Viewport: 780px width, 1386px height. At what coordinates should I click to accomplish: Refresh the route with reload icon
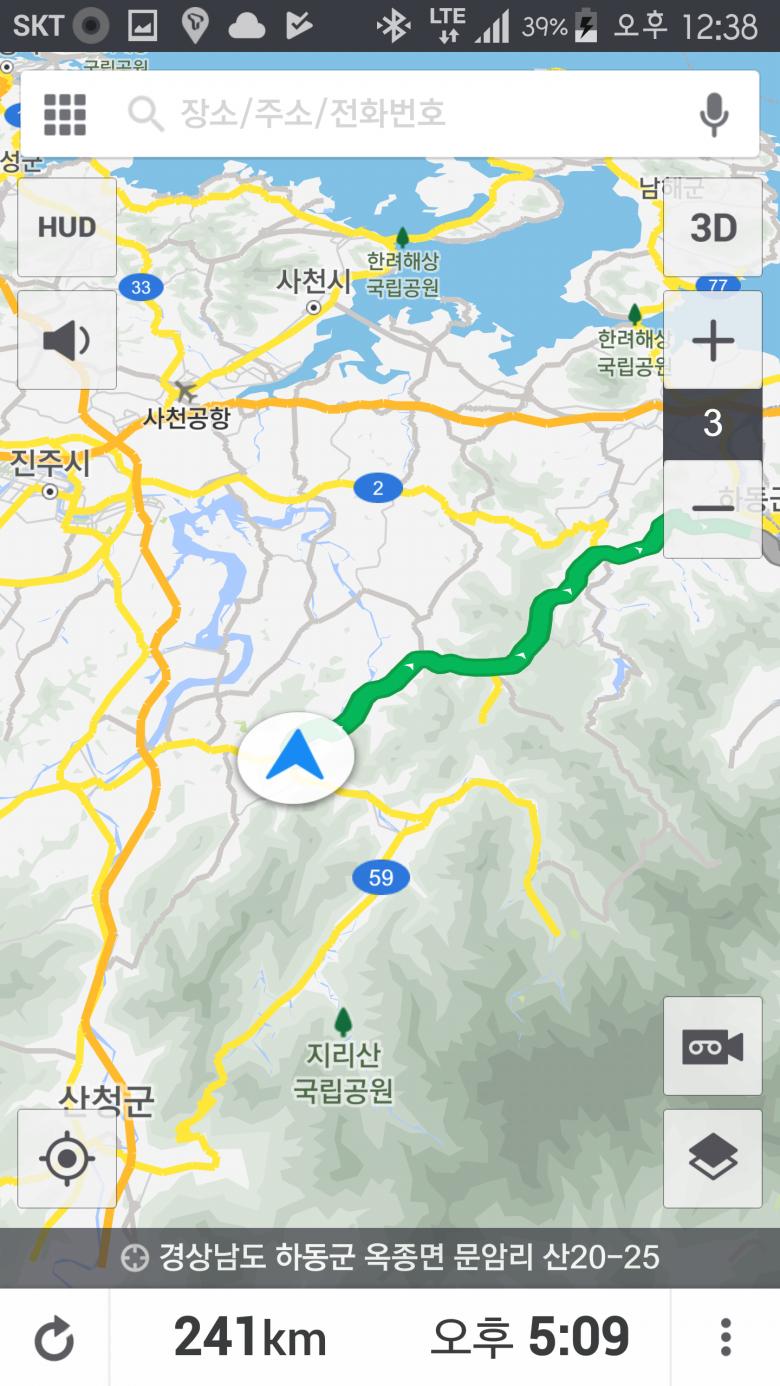(54, 1338)
